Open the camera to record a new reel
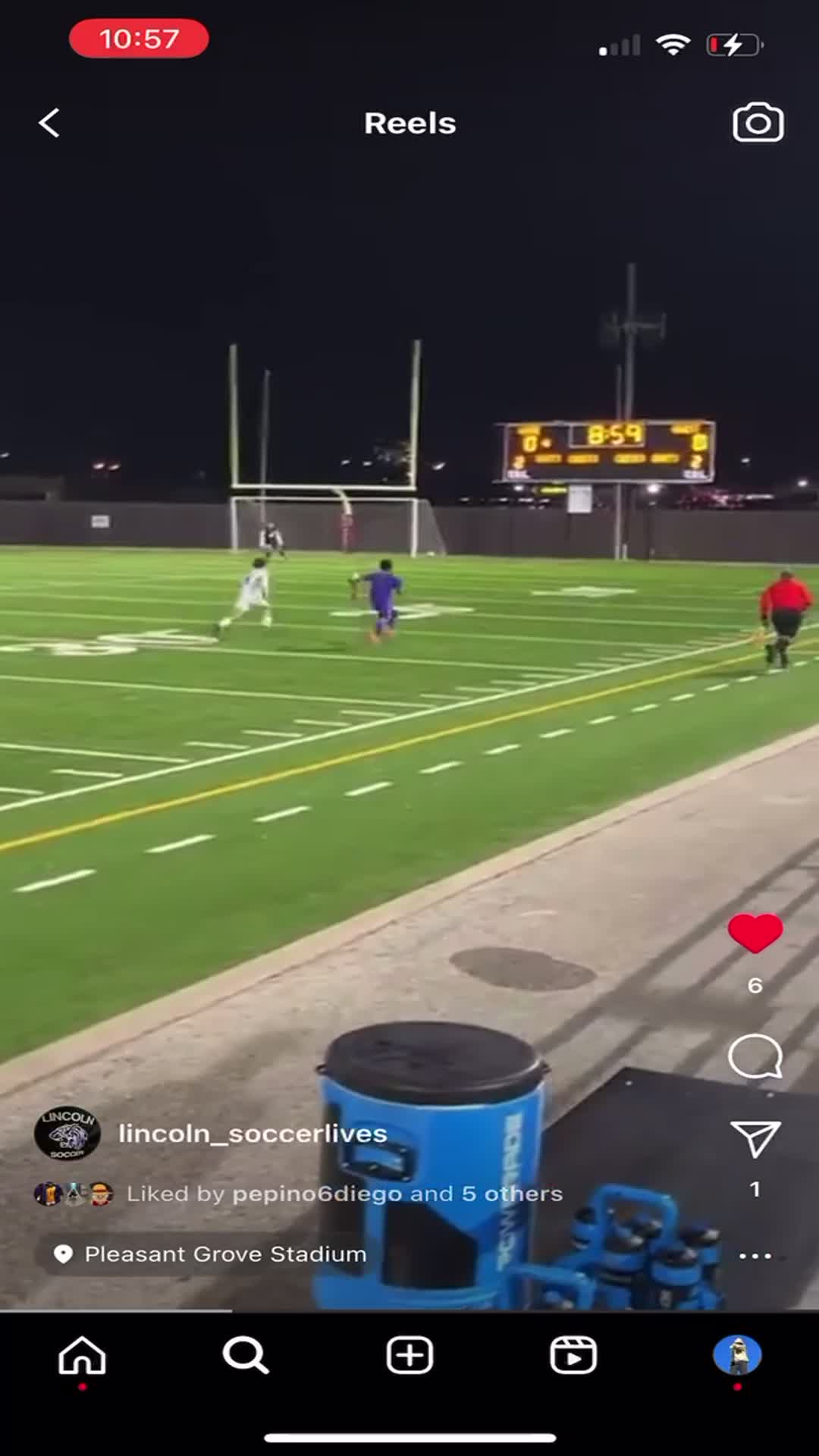Image resolution: width=819 pixels, height=1456 pixels. coord(757,122)
